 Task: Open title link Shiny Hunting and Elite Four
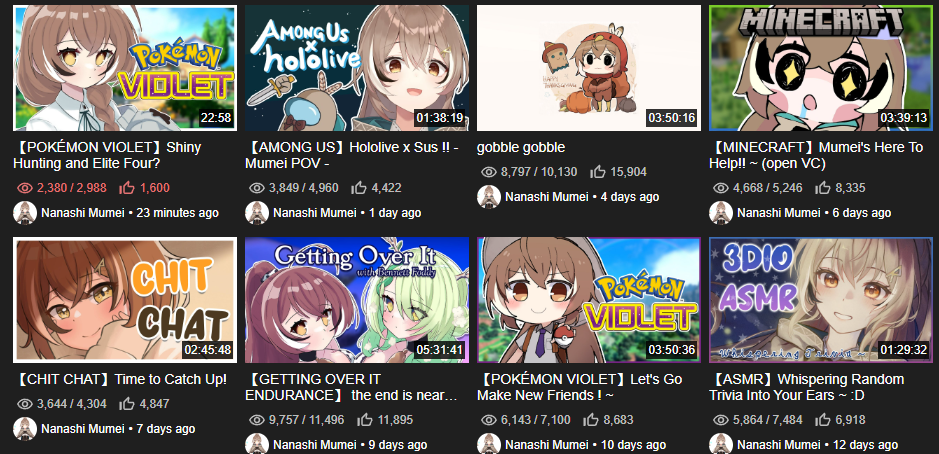click(110, 155)
